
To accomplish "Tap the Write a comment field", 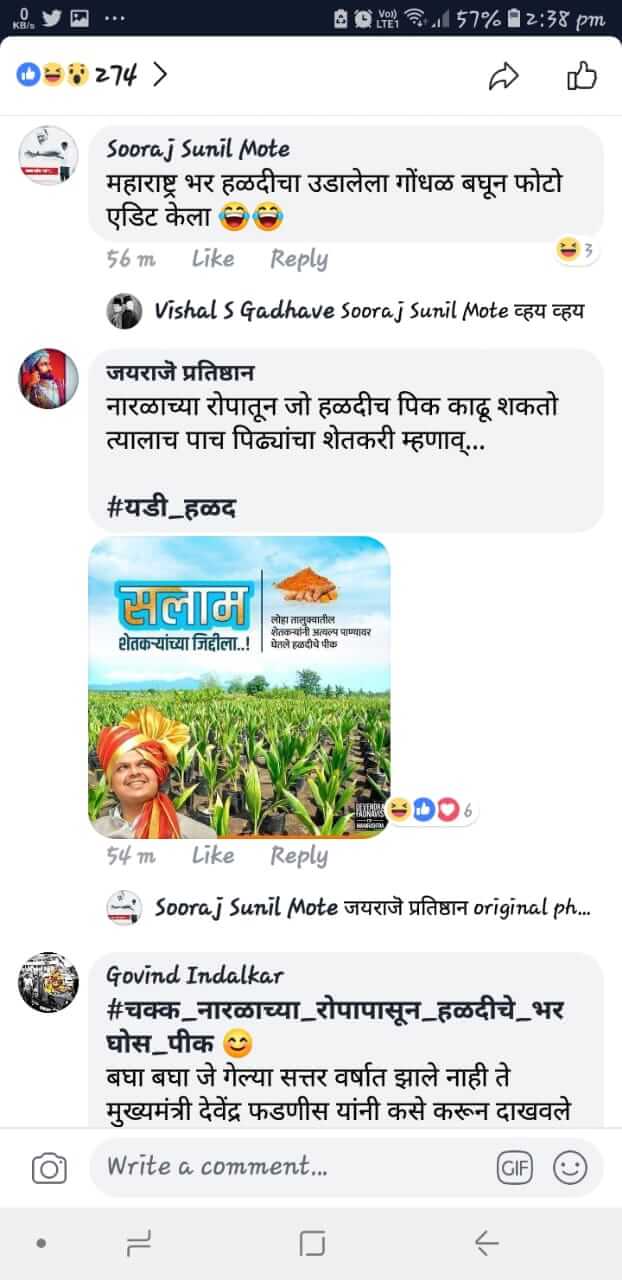I will 290,1167.
